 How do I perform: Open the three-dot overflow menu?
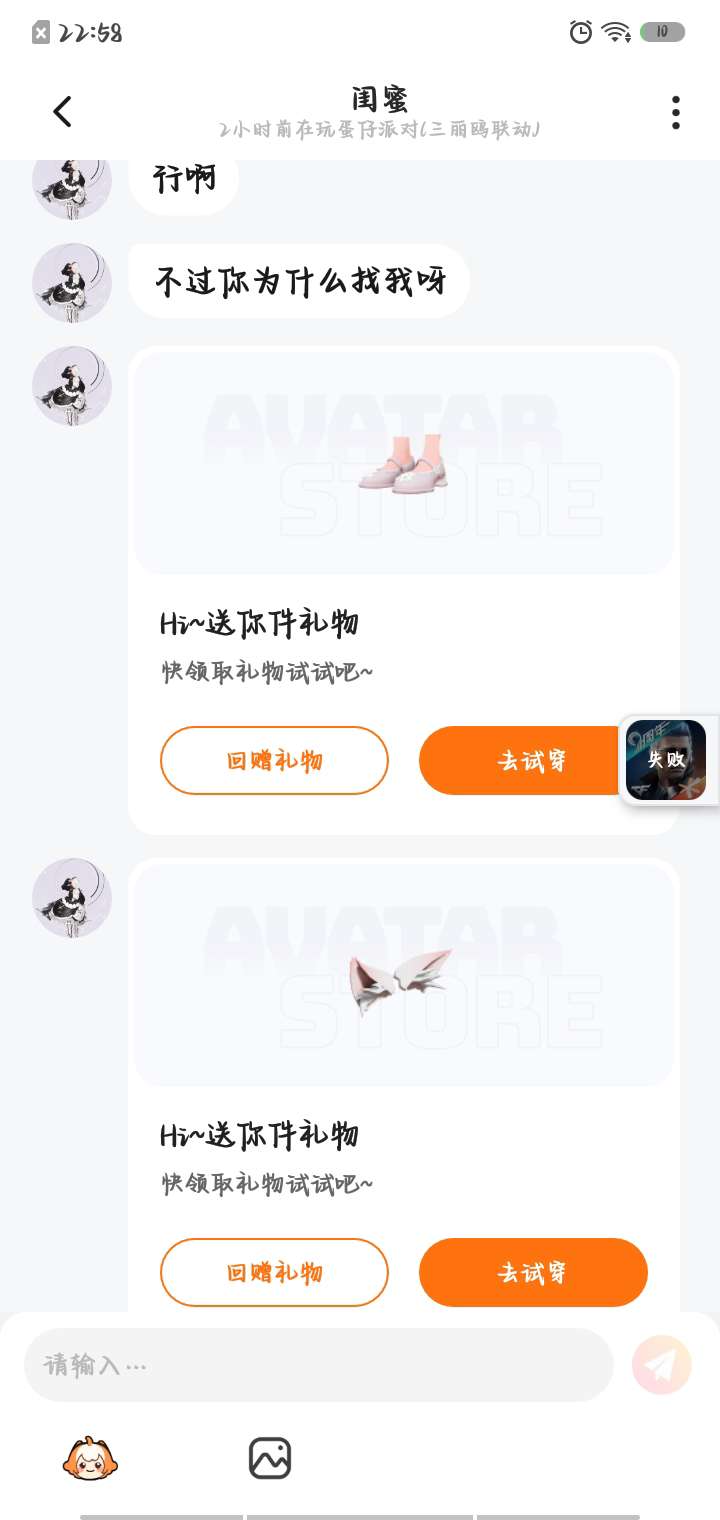pos(676,112)
